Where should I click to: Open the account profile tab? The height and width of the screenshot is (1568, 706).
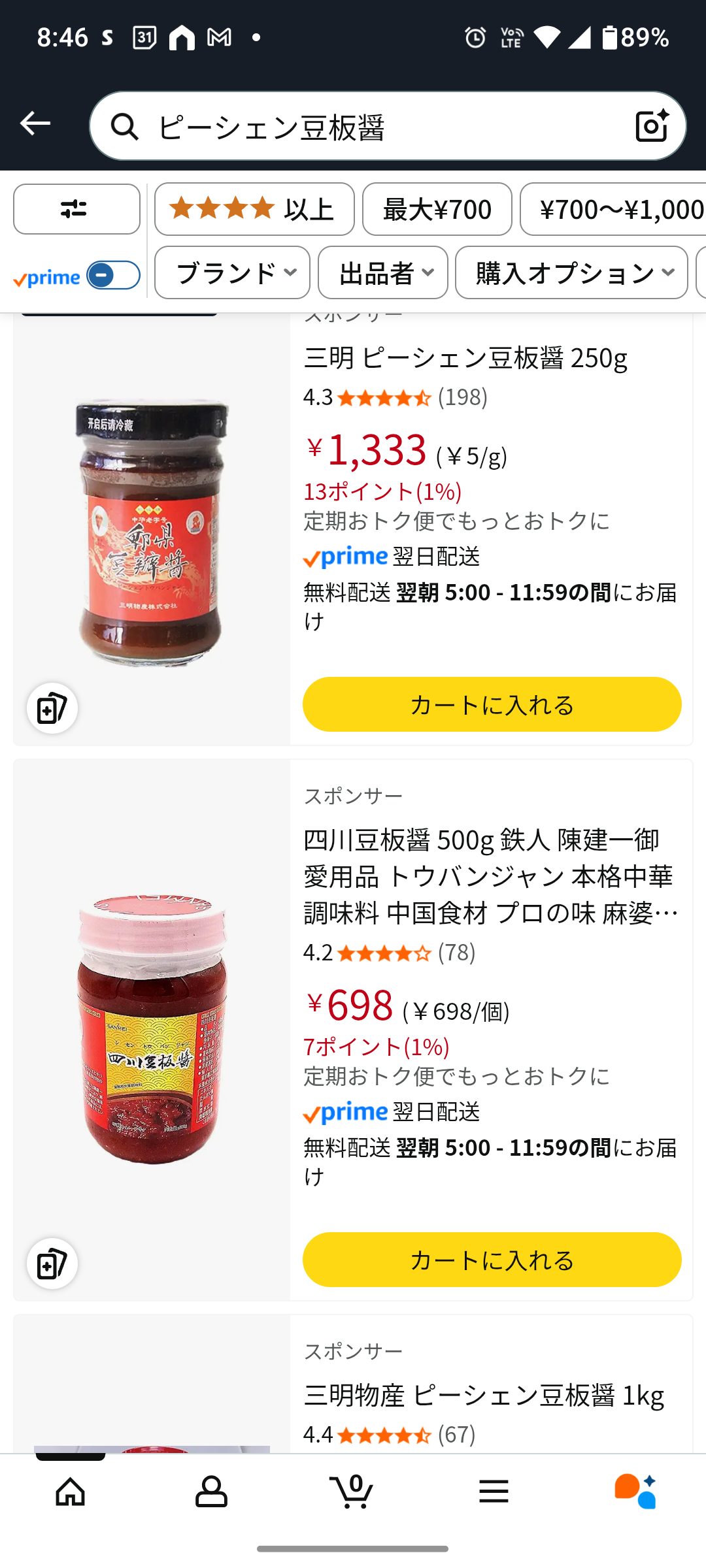click(x=211, y=1492)
